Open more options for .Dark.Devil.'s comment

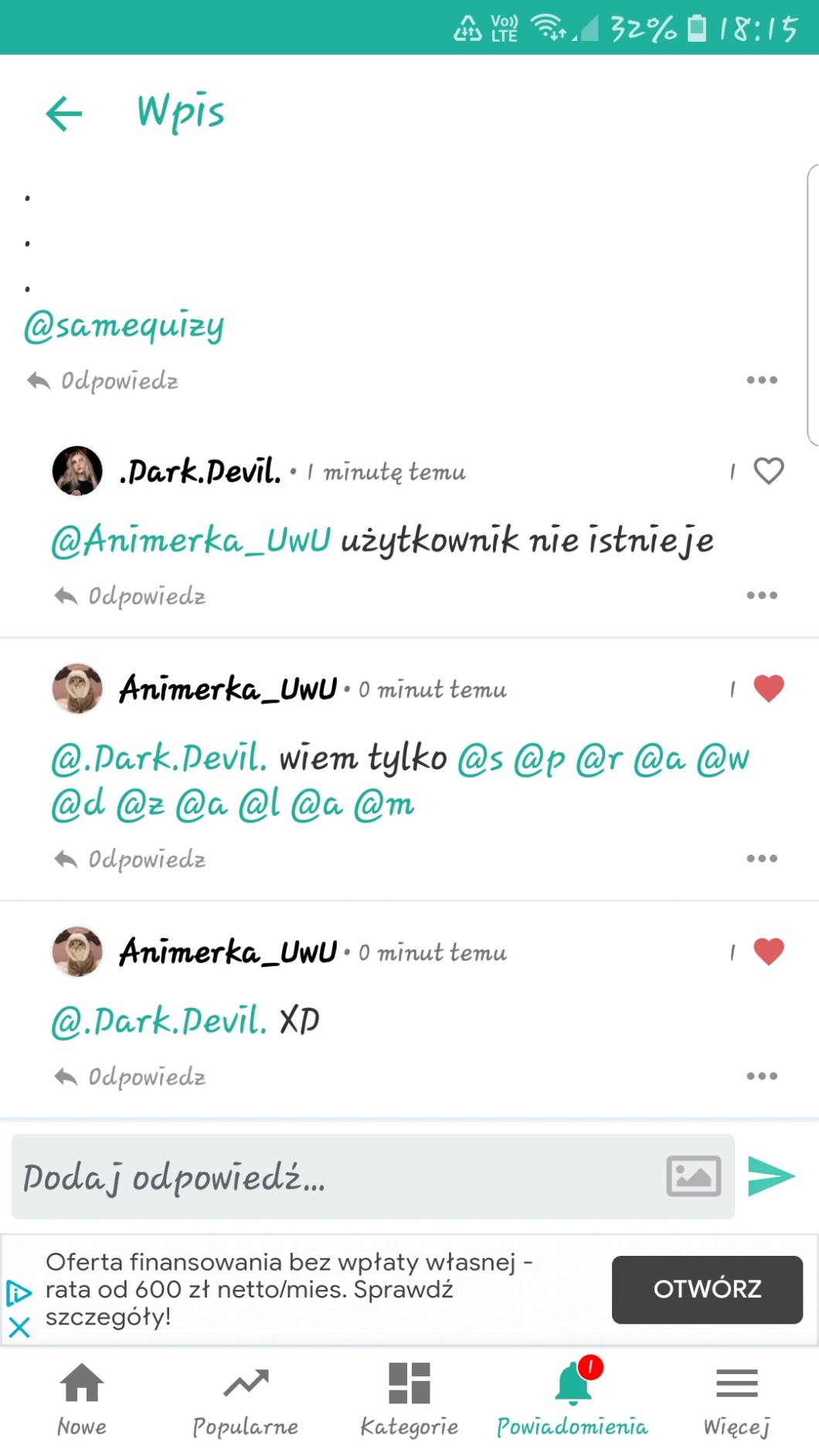click(762, 596)
